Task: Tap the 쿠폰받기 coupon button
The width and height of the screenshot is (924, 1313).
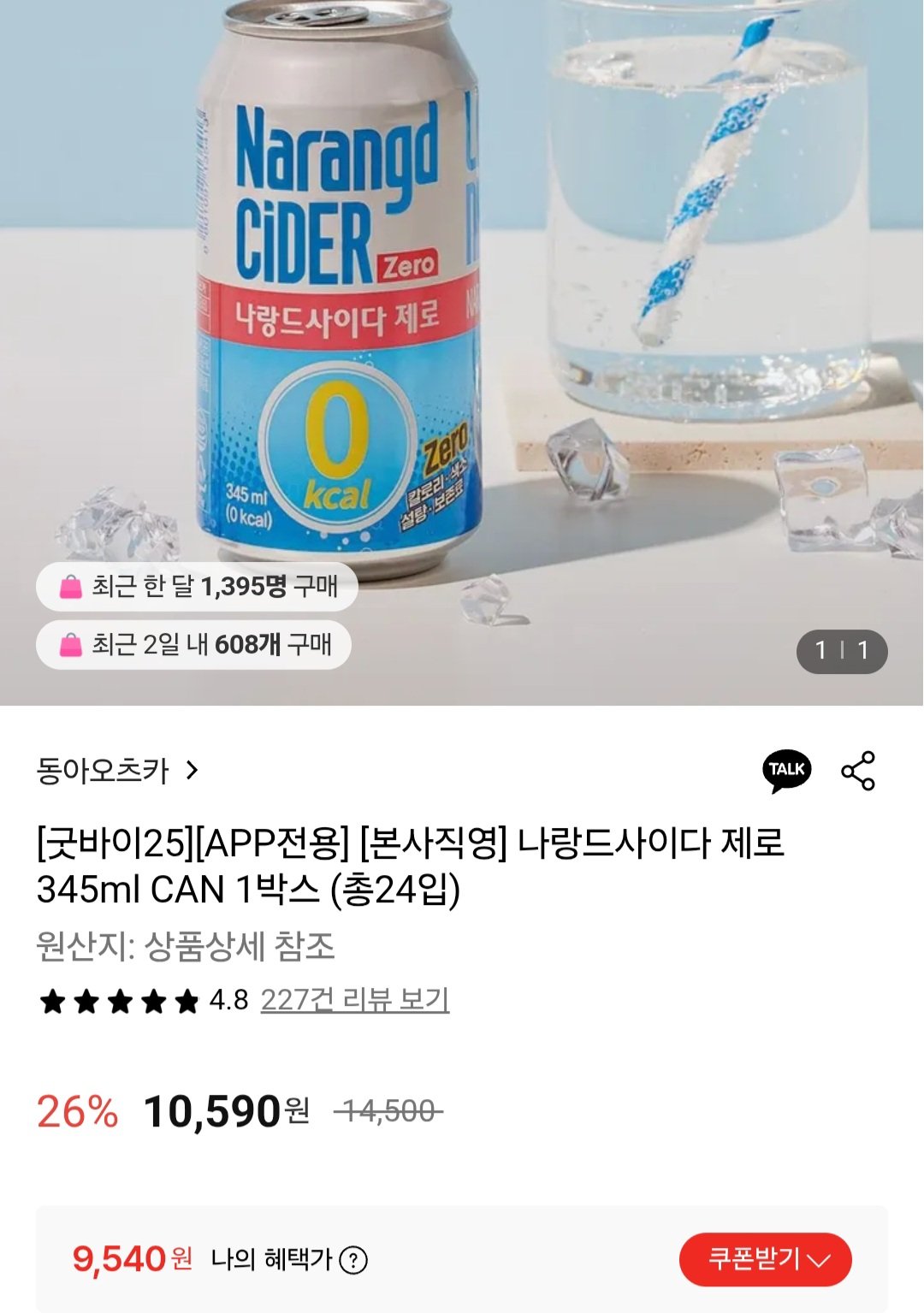Action: (x=765, y=1259)
